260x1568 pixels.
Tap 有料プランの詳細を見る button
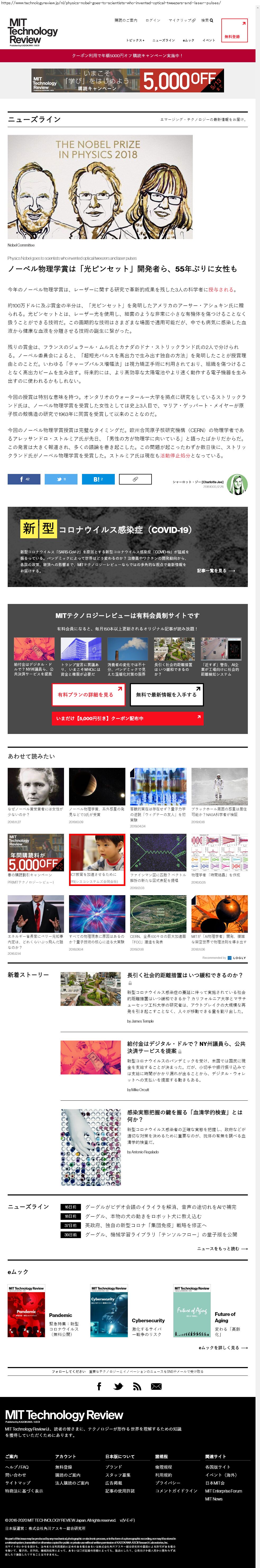point(88,695)
